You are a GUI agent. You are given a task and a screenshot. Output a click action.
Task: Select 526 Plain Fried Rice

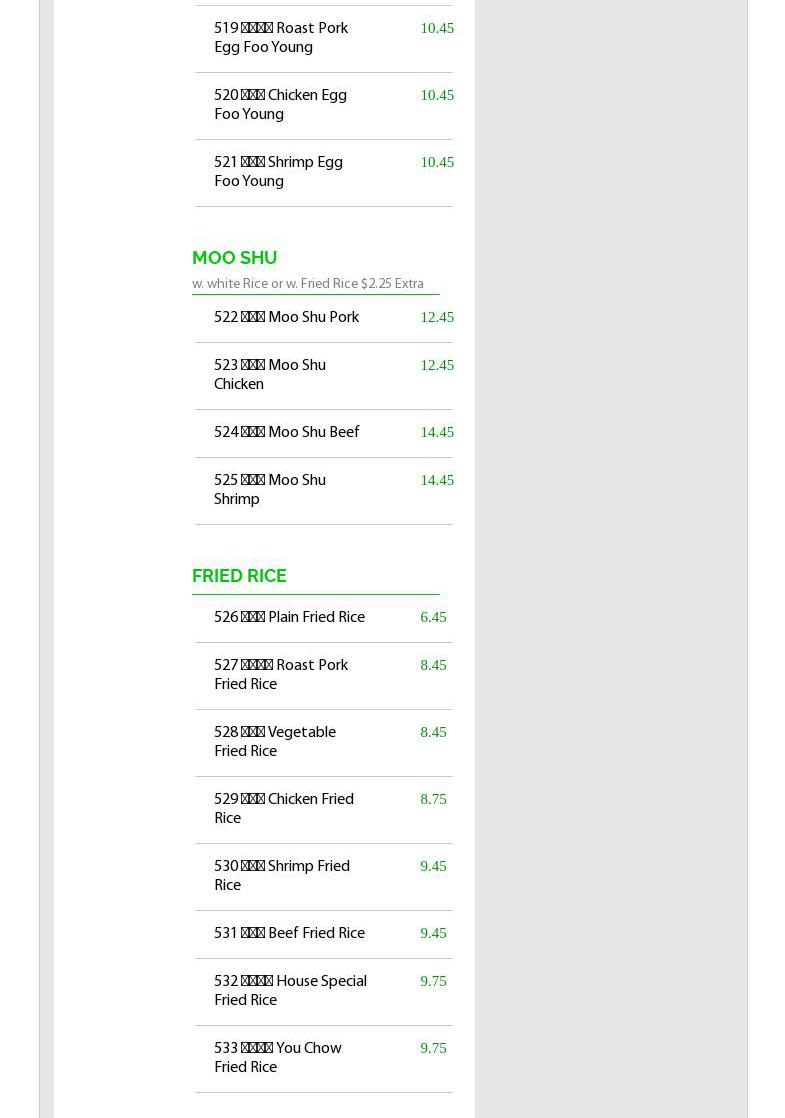(289, 618)
